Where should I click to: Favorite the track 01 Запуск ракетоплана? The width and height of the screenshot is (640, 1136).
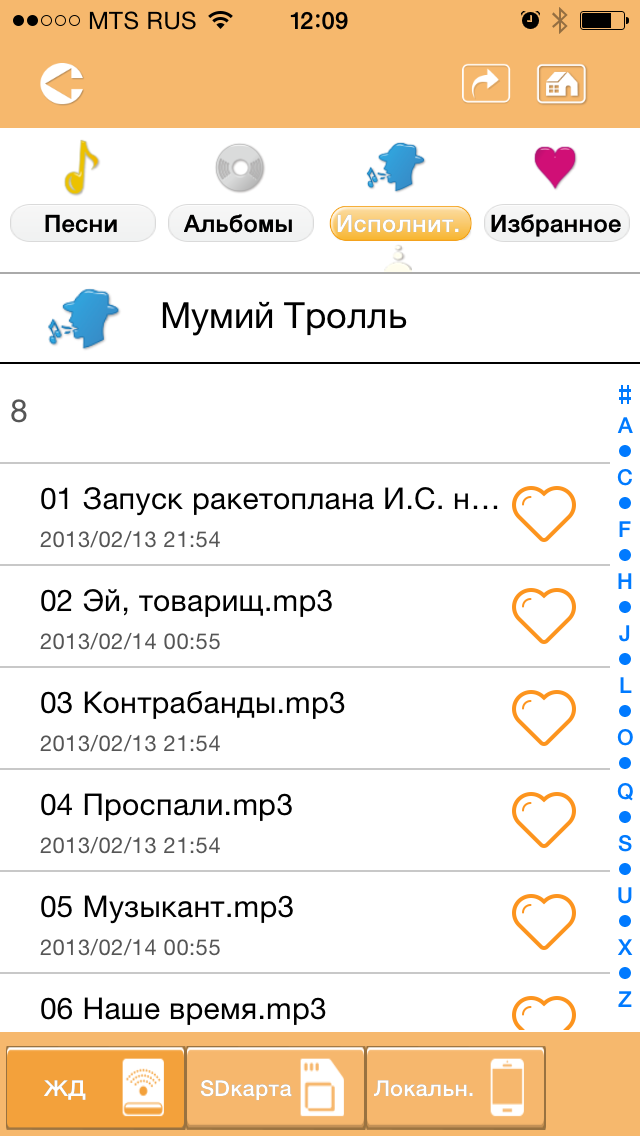point(543,514)
